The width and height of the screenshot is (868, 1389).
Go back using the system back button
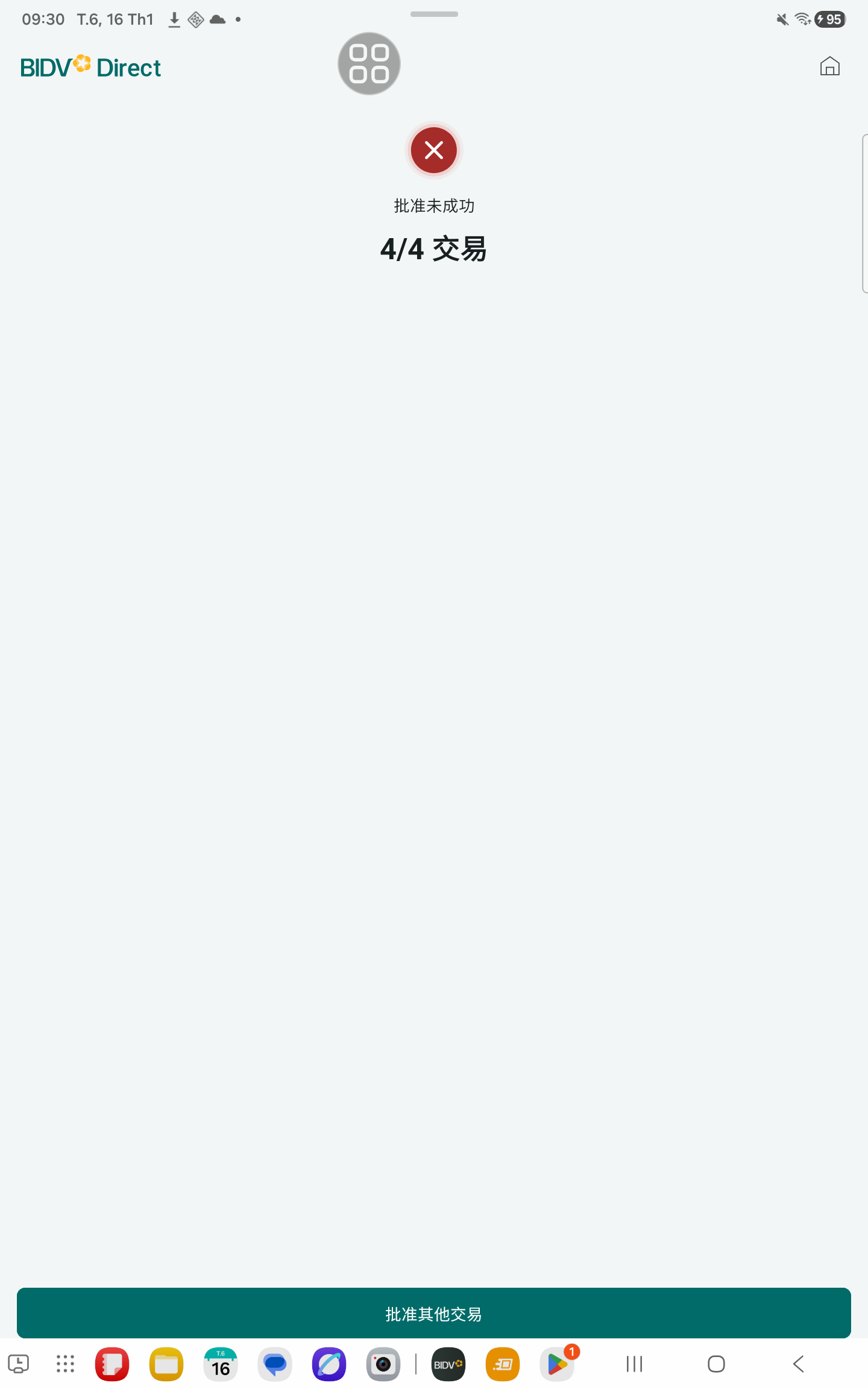pos(799,1364)
